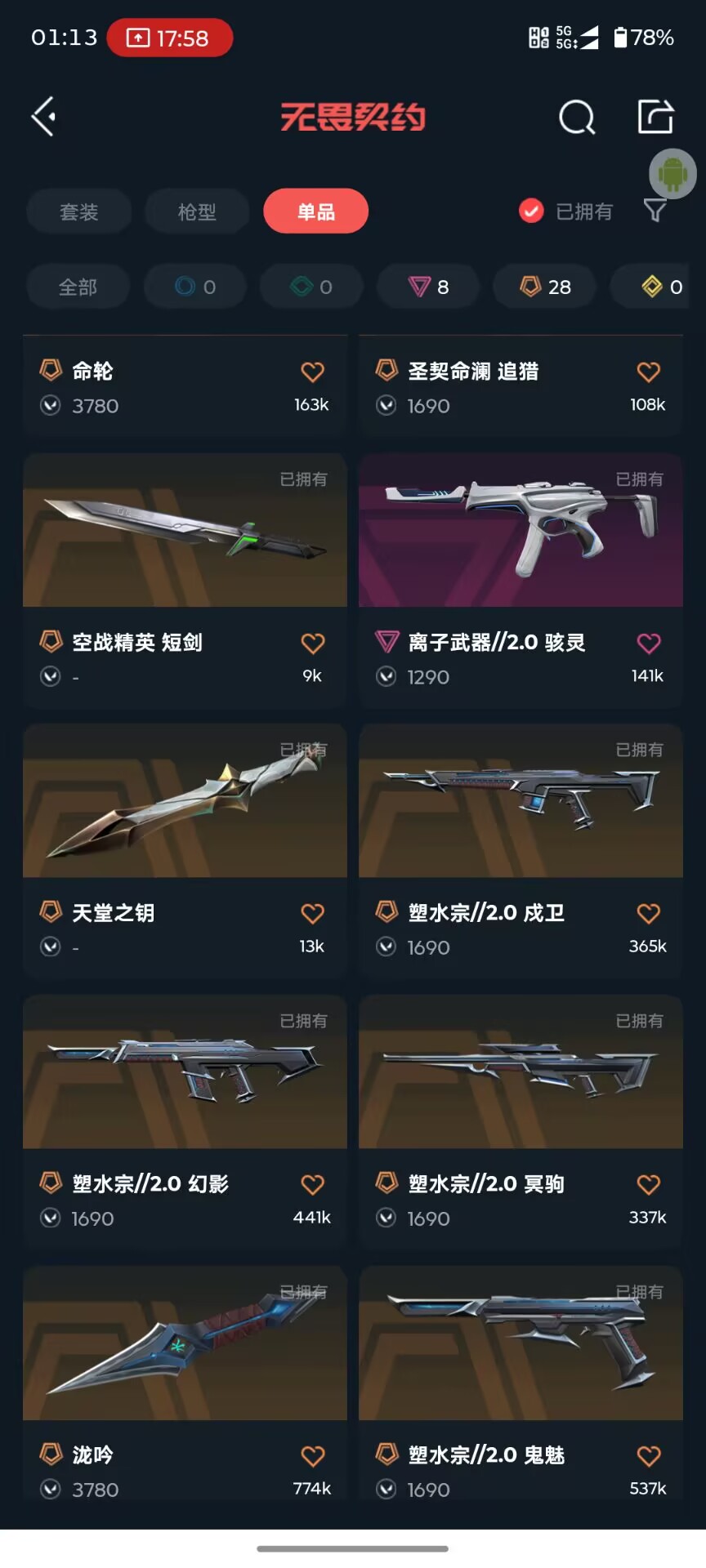The width and height of the screenshot is (706, 1568).
Task: Open the filter funnel icon
Action: pos(655,211)
